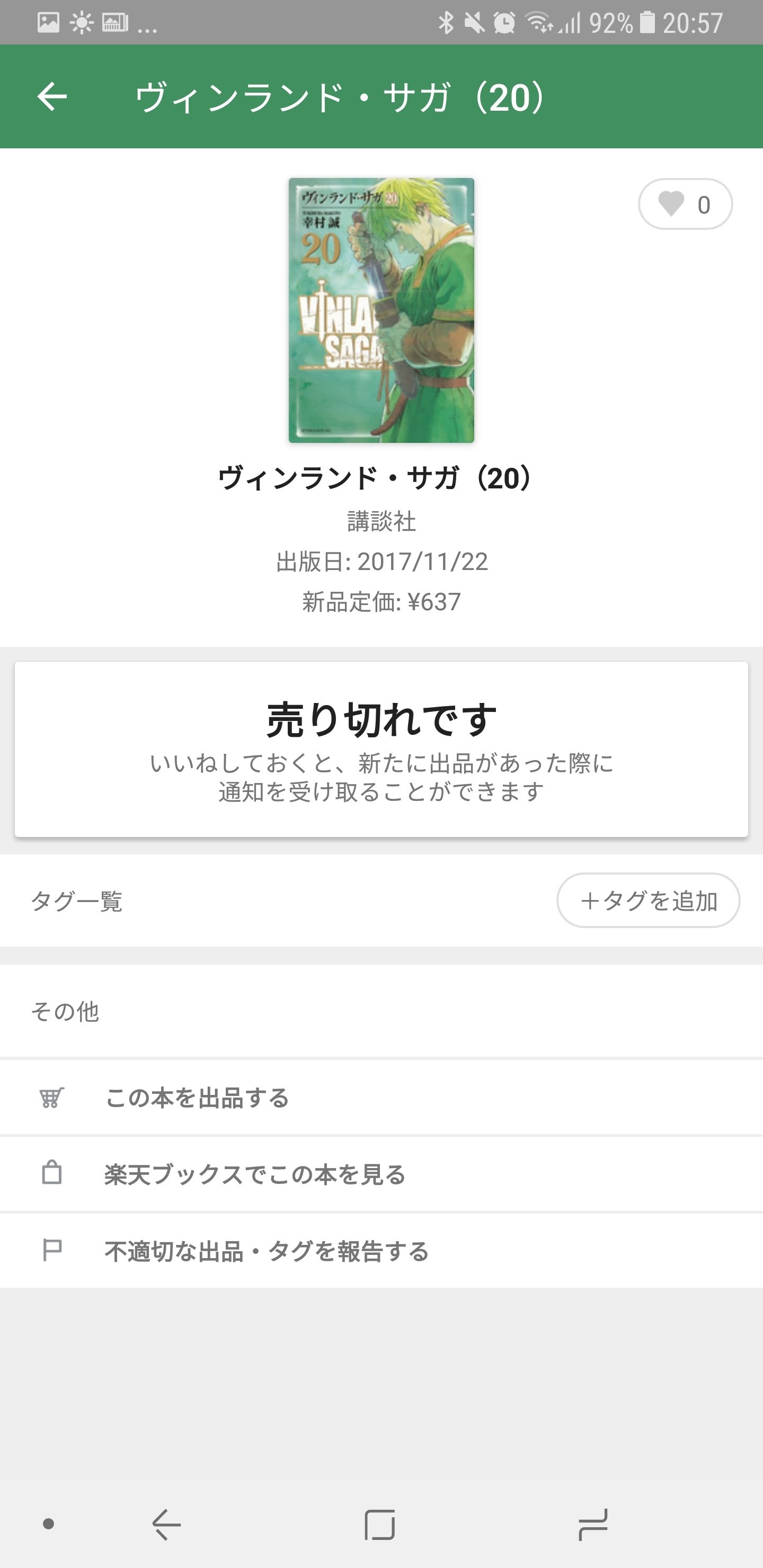Tap the Vinland Saga 20 cover image
This screenshot has width=763, height=1568.
381,310
